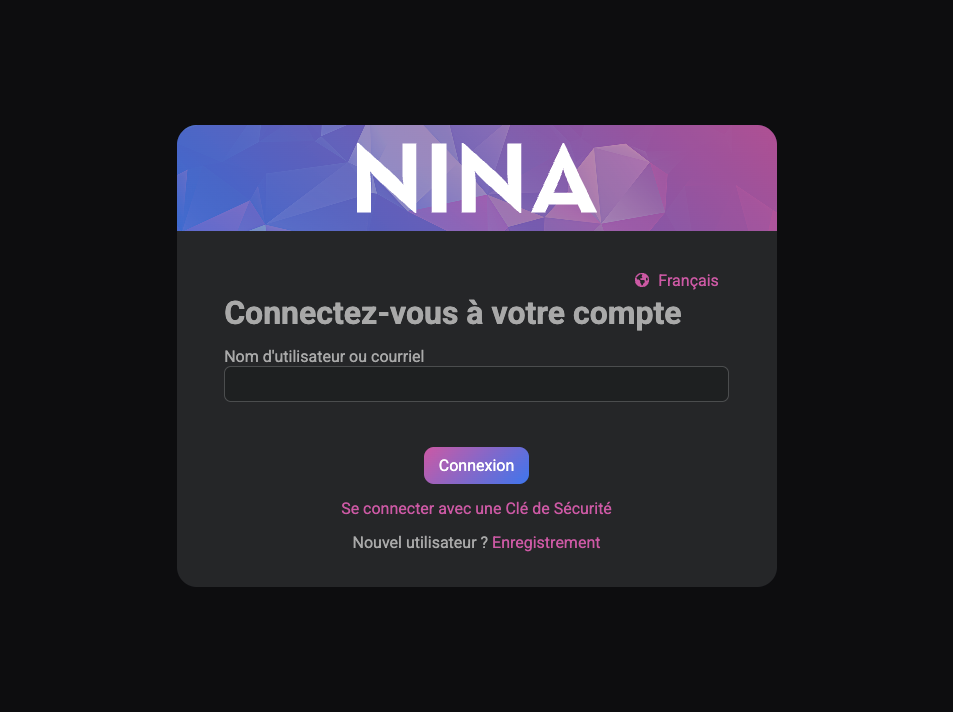Screen dimensions: 953x712
Task: Open the Français language selector
Action: [677, 281]
